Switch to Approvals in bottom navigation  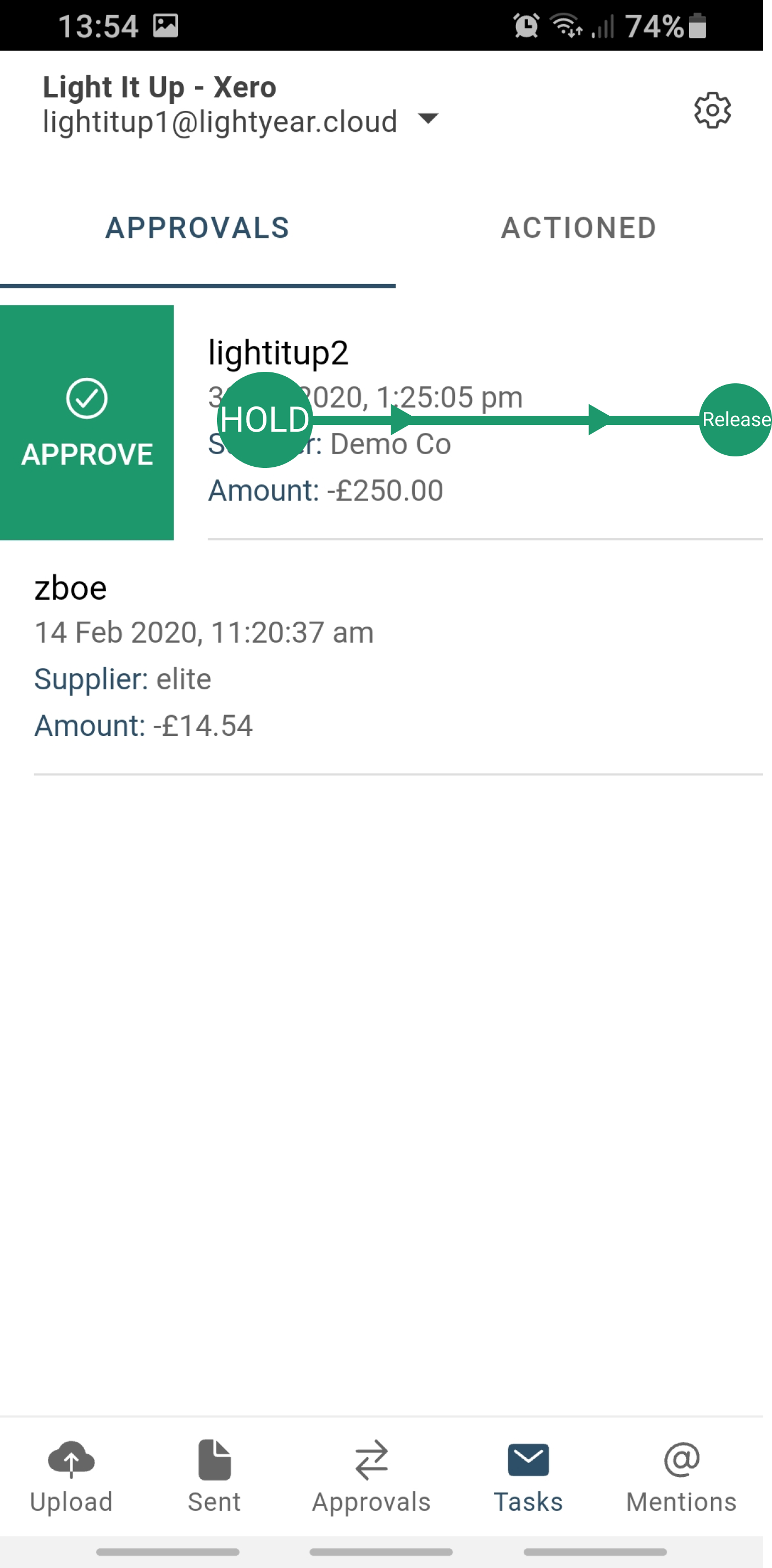(371, 1476)
